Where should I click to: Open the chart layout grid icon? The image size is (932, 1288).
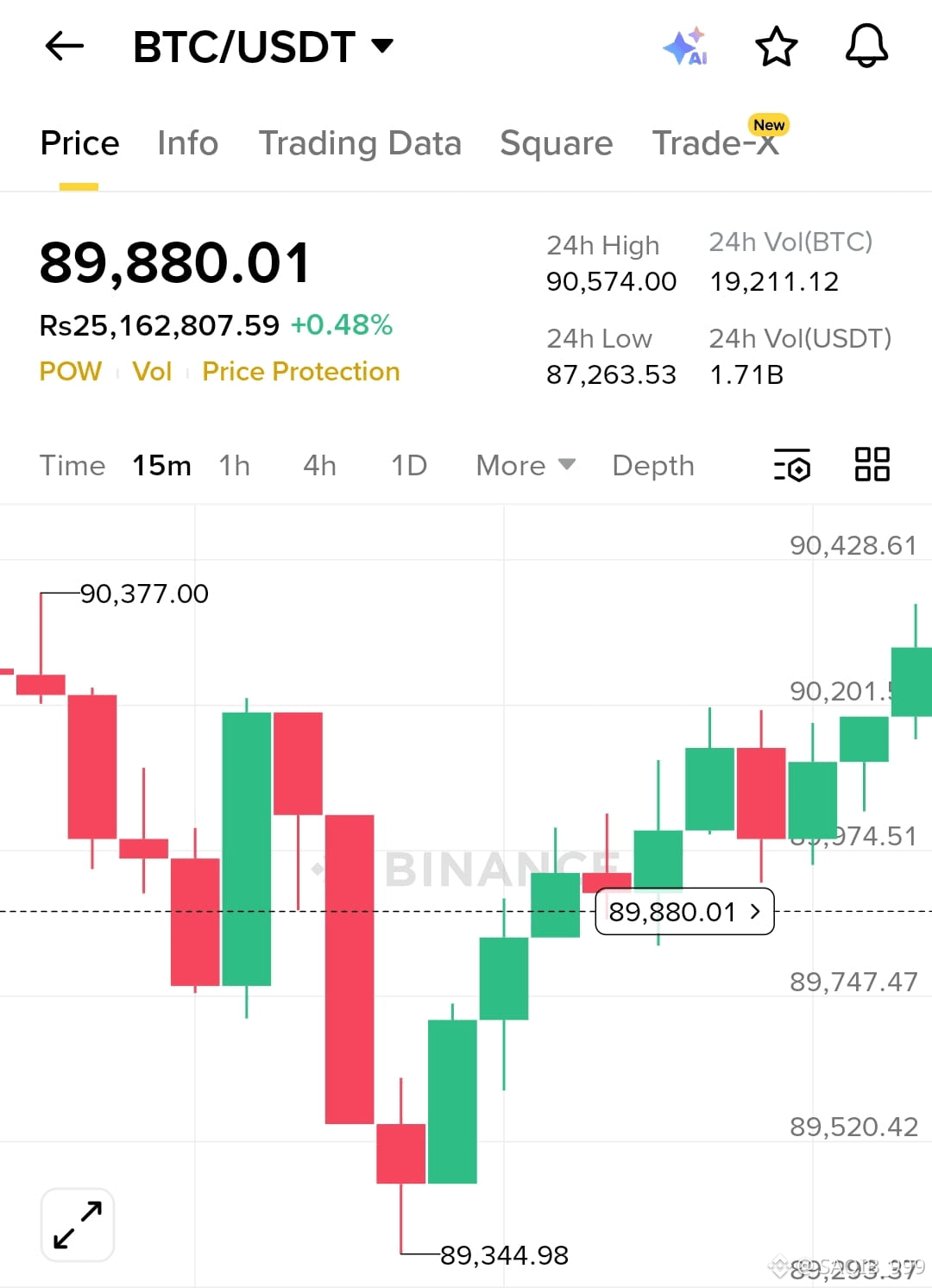(x=872, y=464)
